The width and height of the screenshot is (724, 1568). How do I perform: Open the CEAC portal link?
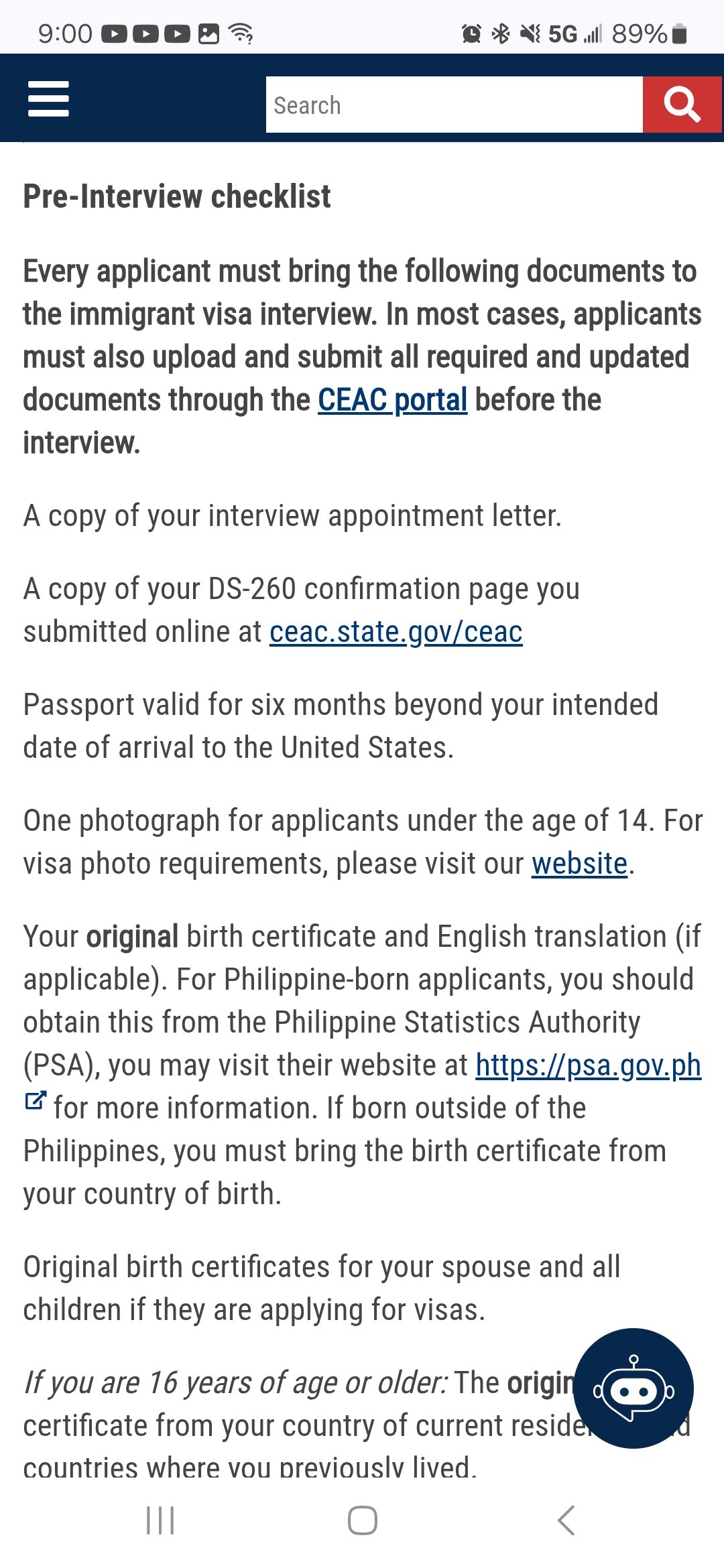(x=392, y=400)
